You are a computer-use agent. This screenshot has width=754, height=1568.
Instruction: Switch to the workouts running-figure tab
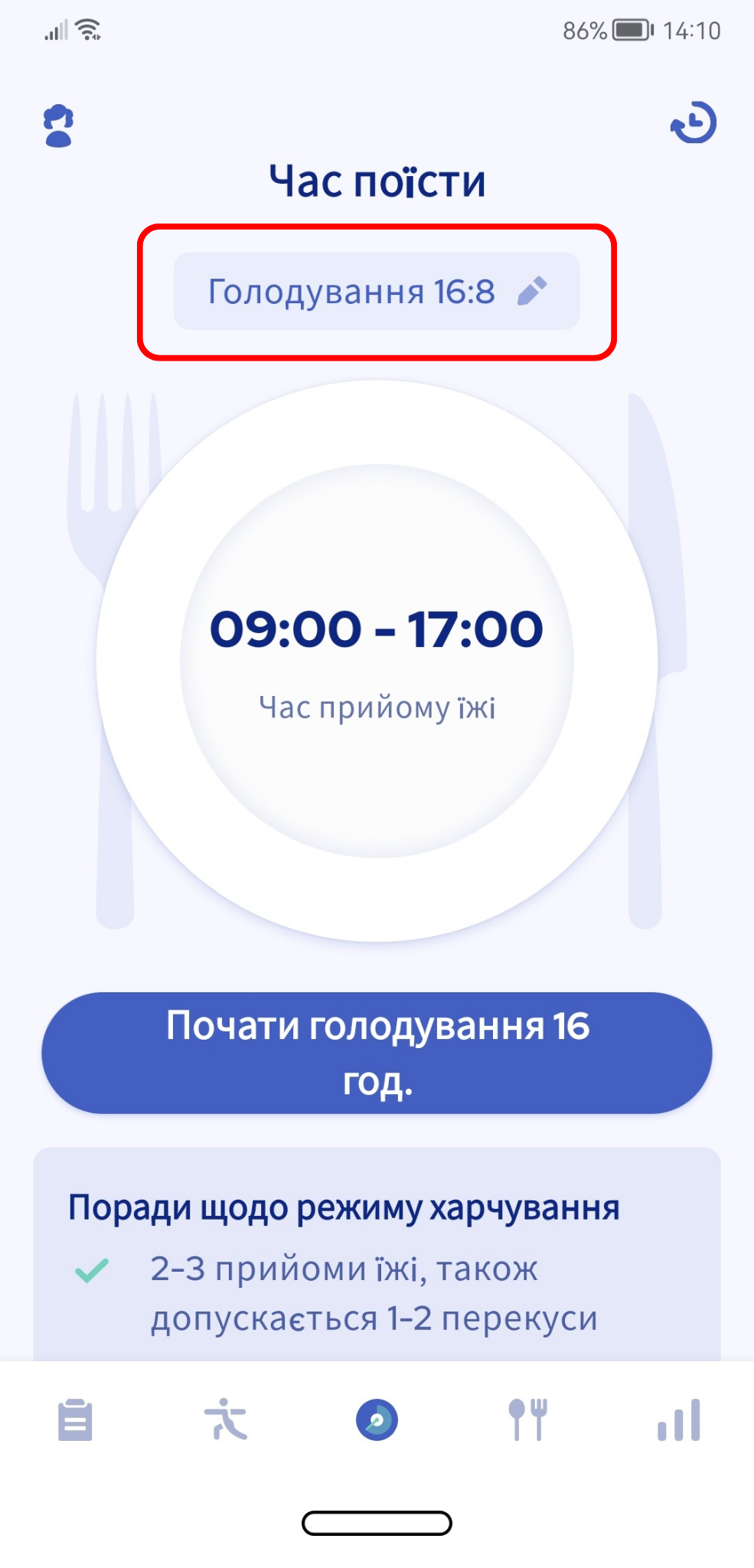point(226,1419)
